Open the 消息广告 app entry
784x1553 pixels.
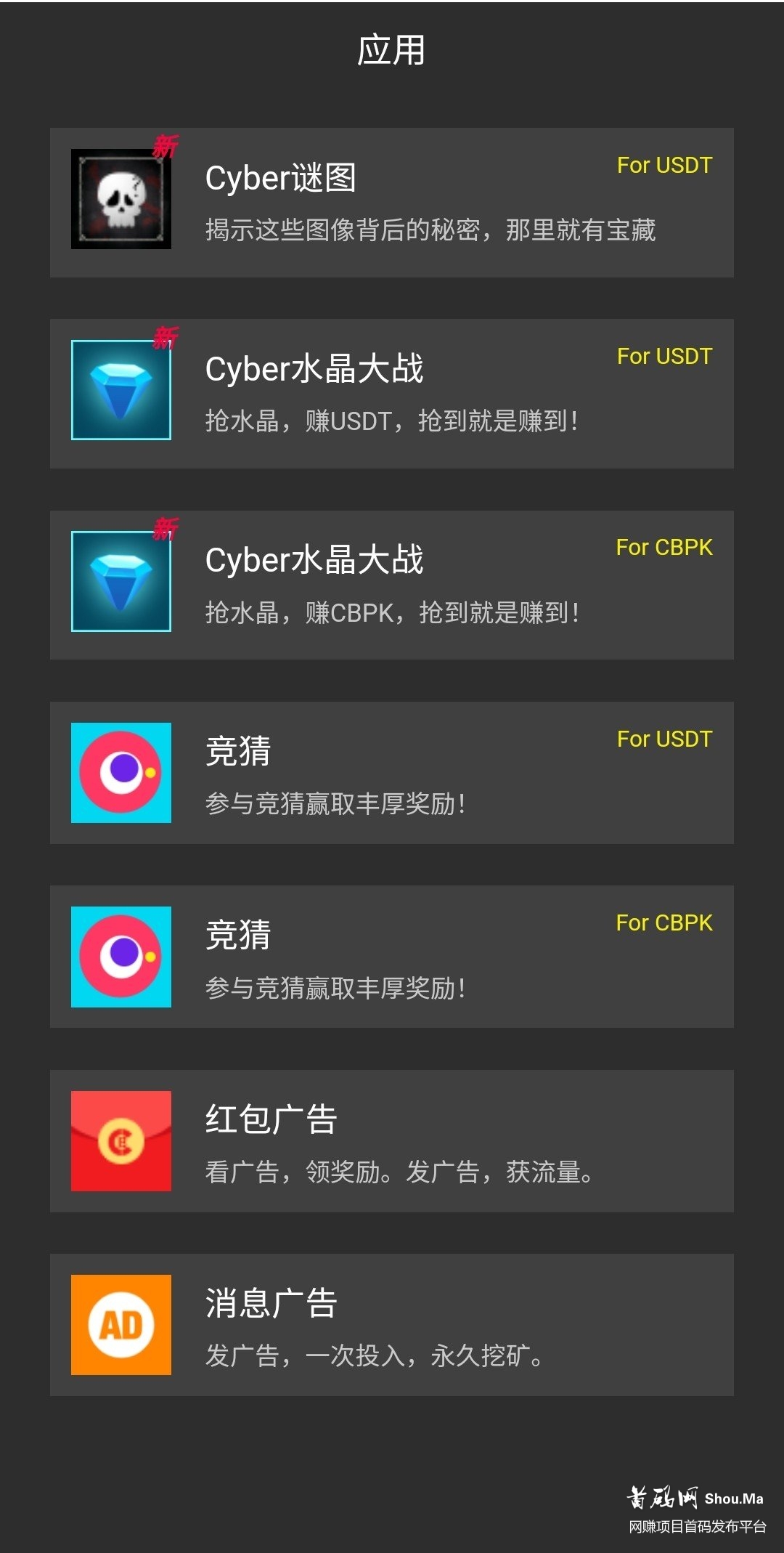point(392,1323)
